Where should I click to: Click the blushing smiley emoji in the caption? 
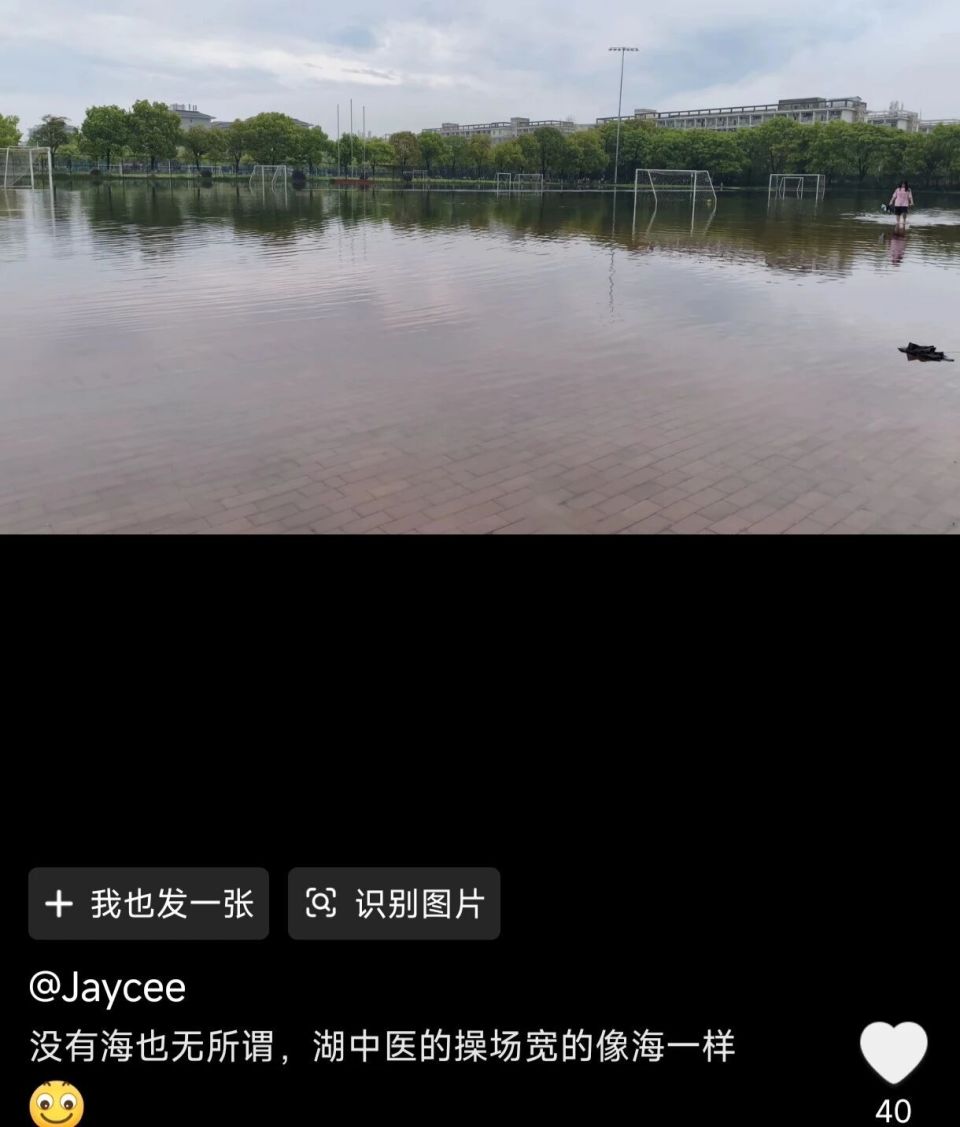[x=55, y=1104]
